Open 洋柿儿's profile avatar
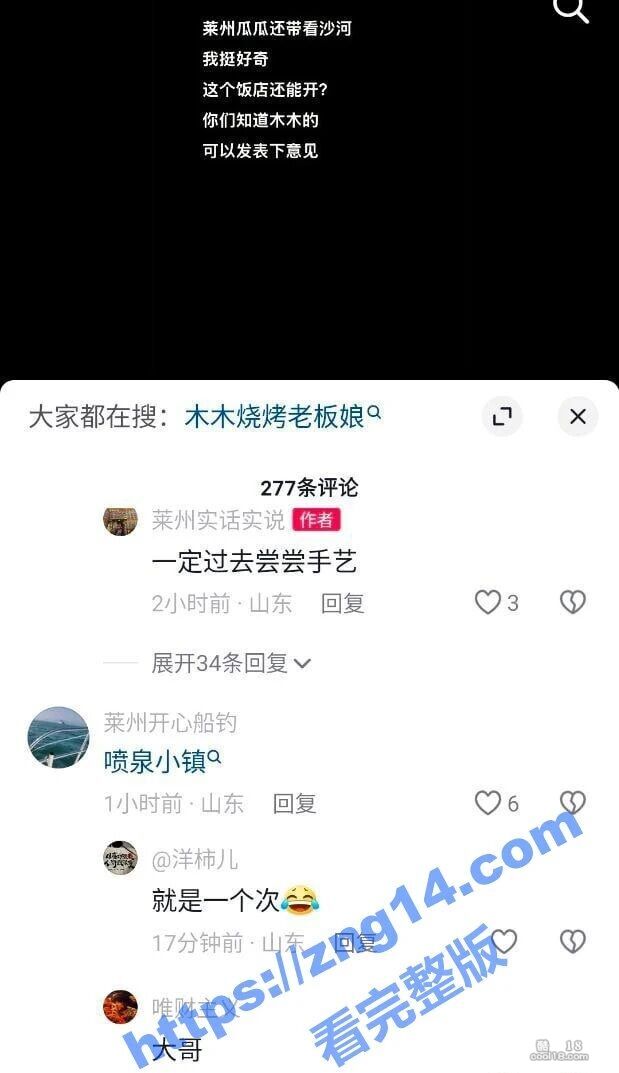Image resolution: width=619 pixels, height=1073 pixels. tap(120, 858)
